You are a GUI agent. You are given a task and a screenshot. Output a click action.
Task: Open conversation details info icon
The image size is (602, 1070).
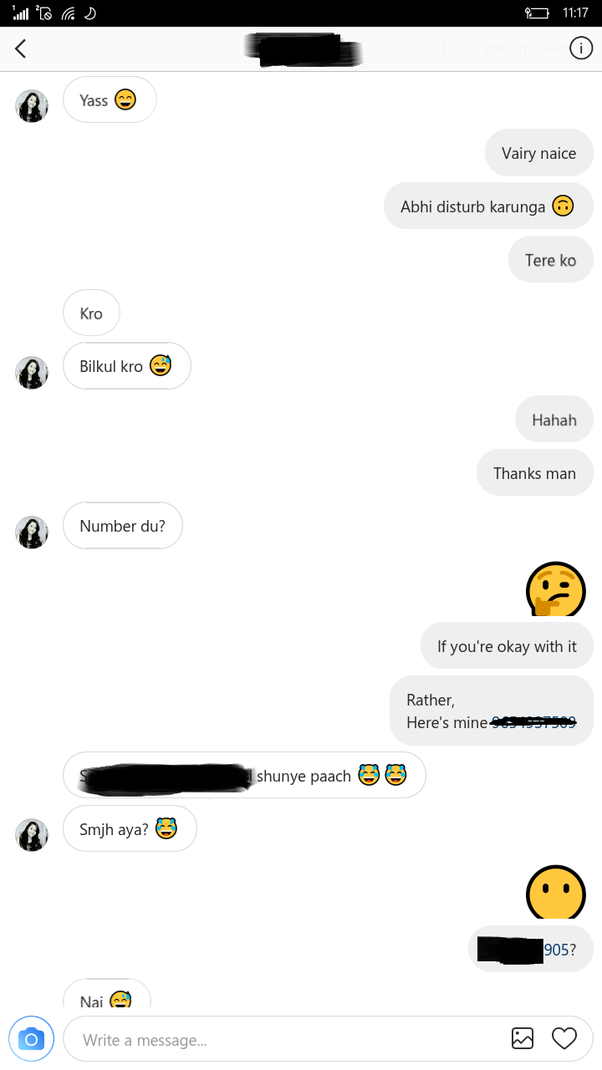(580, 48)
